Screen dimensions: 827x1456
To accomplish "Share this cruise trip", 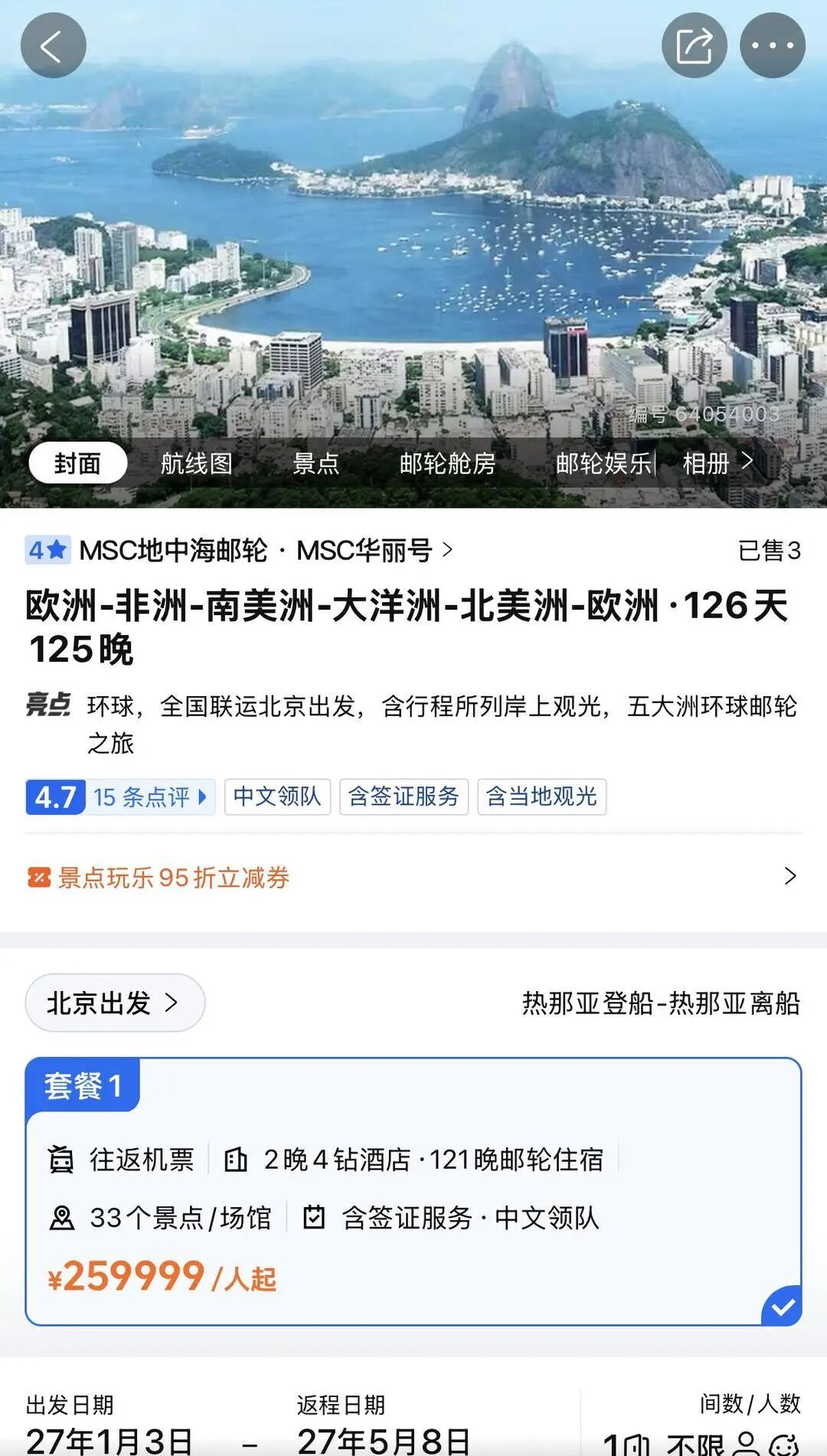I will (x=694, y=46).
